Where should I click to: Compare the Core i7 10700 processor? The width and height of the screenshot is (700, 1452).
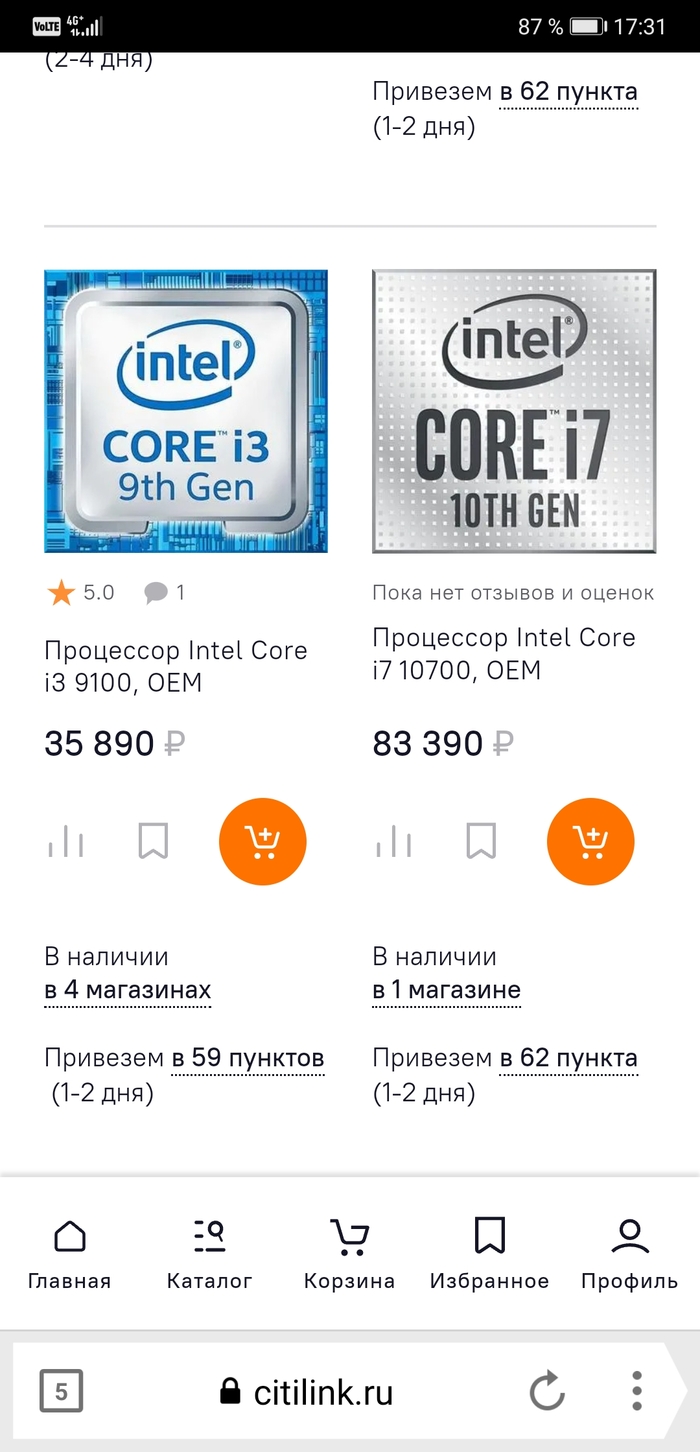(394, 842)
